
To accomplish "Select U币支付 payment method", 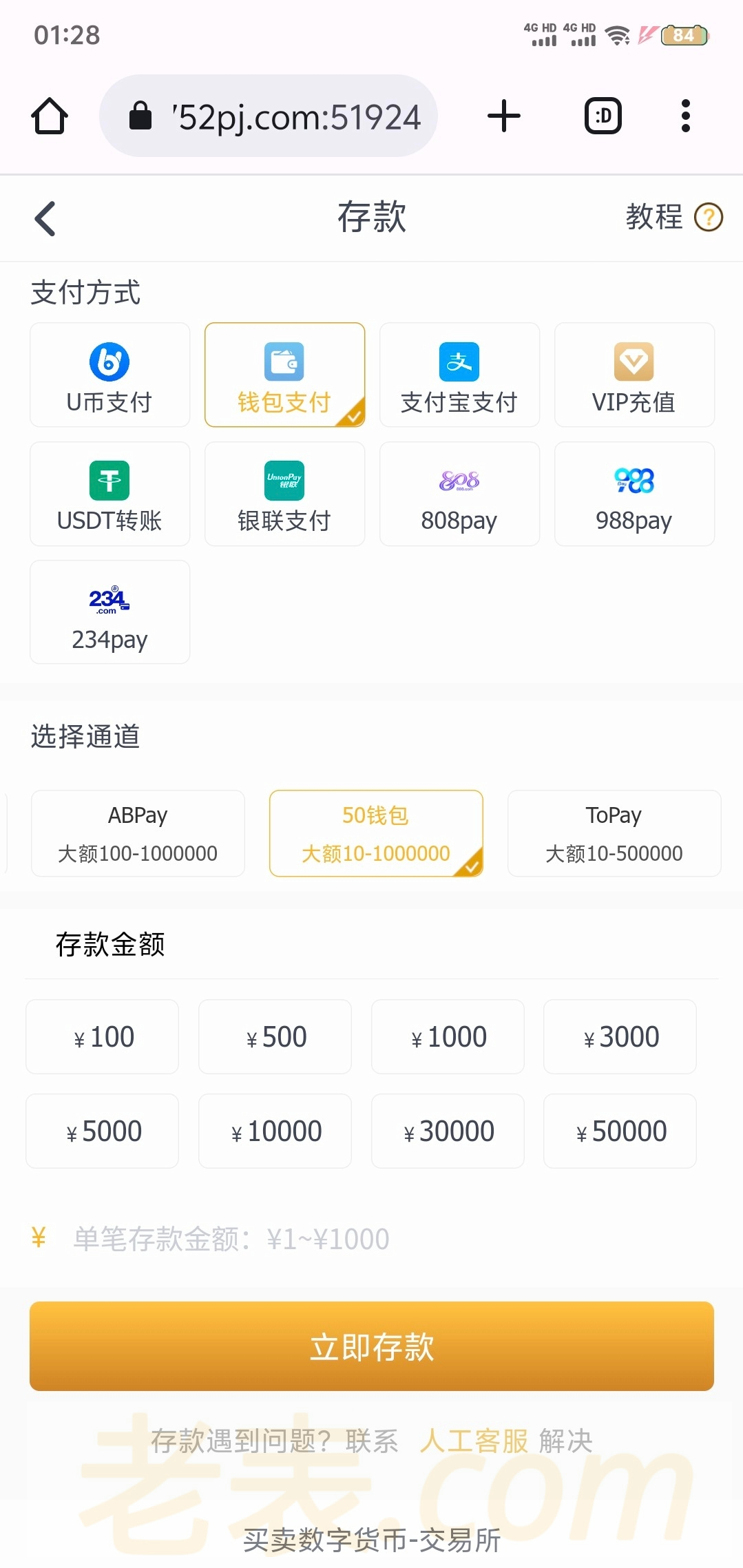I will (x=109, y=375).
